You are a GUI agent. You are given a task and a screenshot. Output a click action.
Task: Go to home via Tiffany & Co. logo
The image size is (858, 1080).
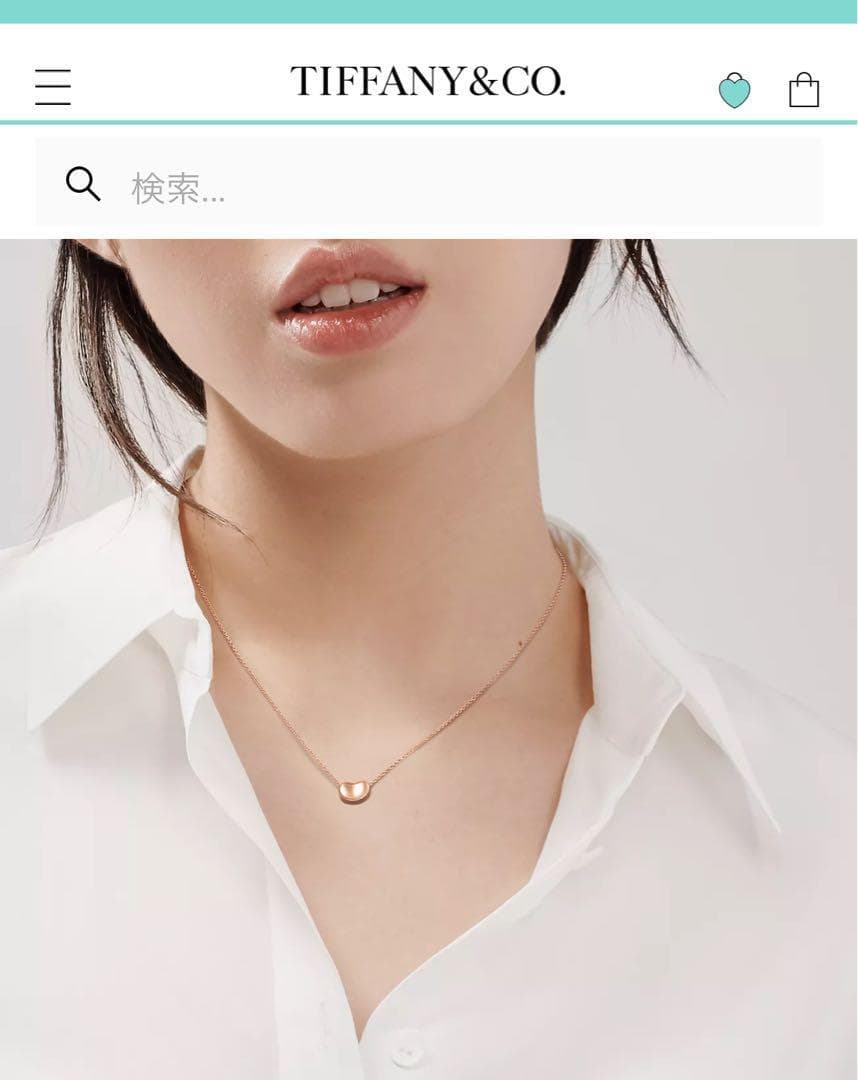[428, 82]
